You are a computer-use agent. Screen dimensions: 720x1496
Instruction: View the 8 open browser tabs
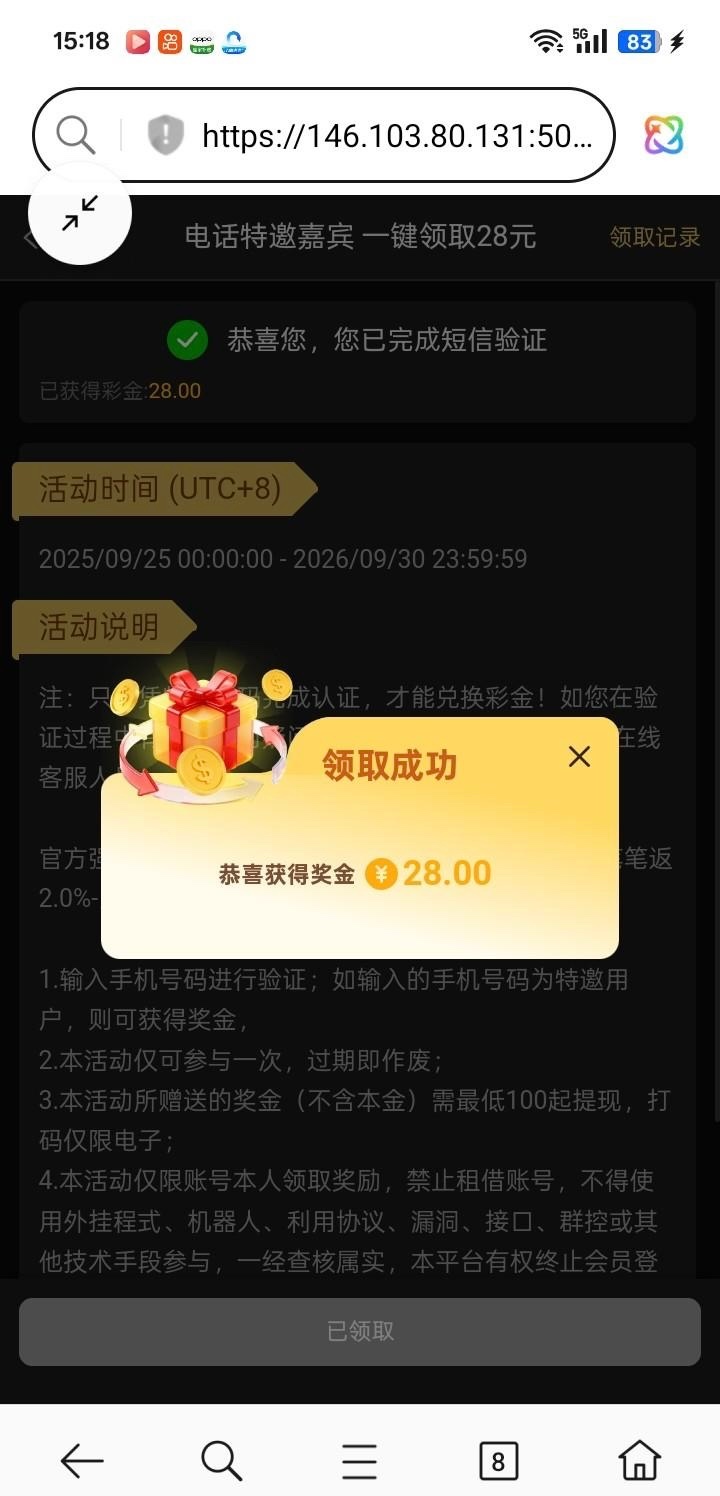(x=498, y=1461)
